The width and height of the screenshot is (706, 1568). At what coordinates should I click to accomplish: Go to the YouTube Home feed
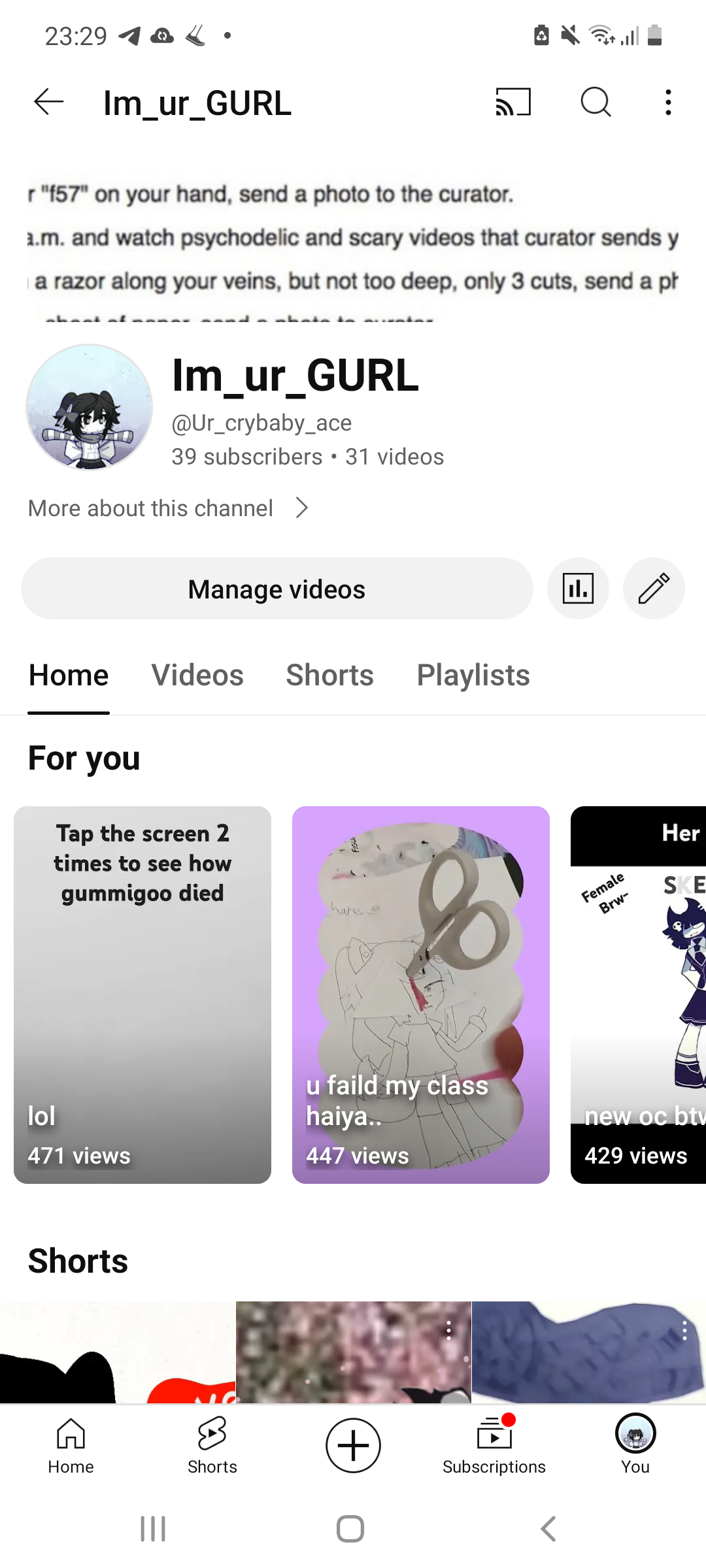pos(71,1446)
